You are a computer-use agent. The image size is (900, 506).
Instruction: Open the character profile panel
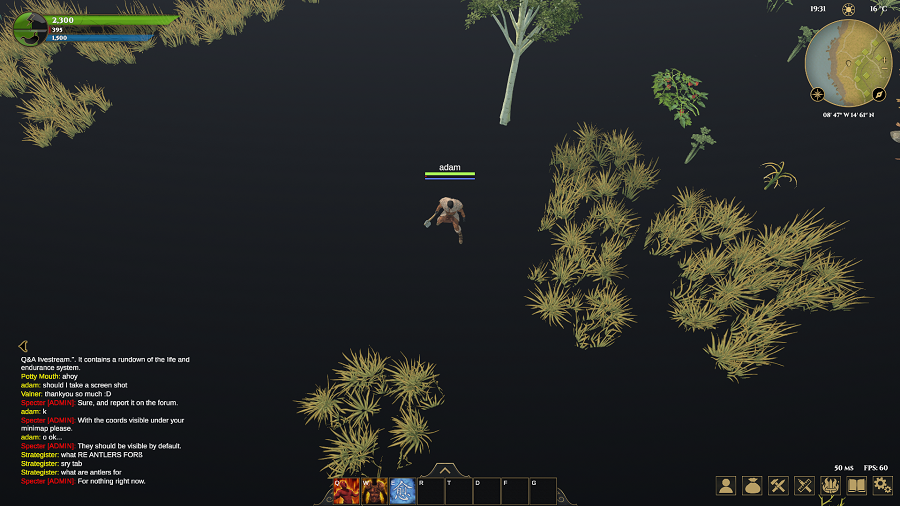tap(726, 485)
